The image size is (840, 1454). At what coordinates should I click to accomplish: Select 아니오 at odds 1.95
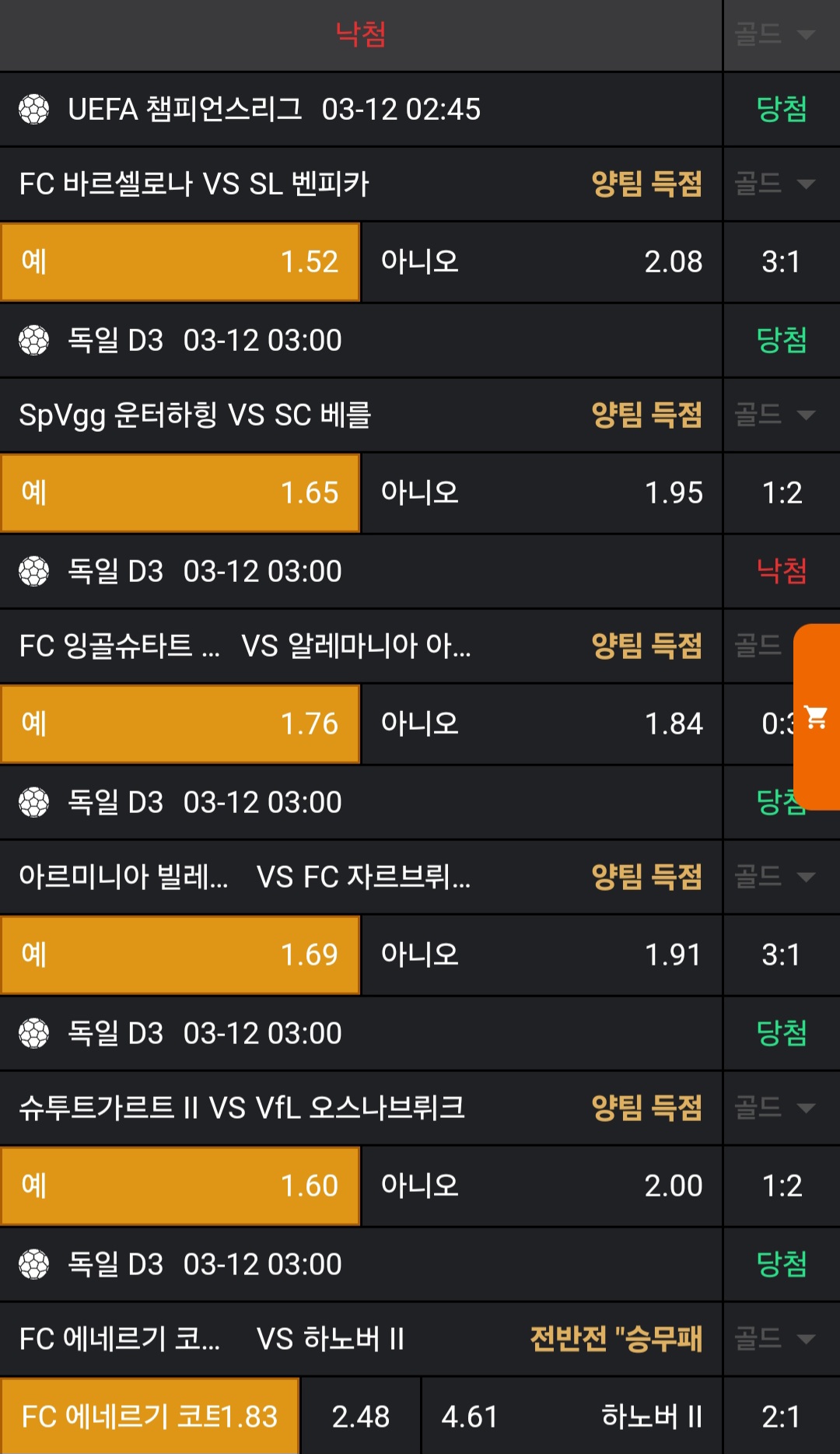pos(541,493)
